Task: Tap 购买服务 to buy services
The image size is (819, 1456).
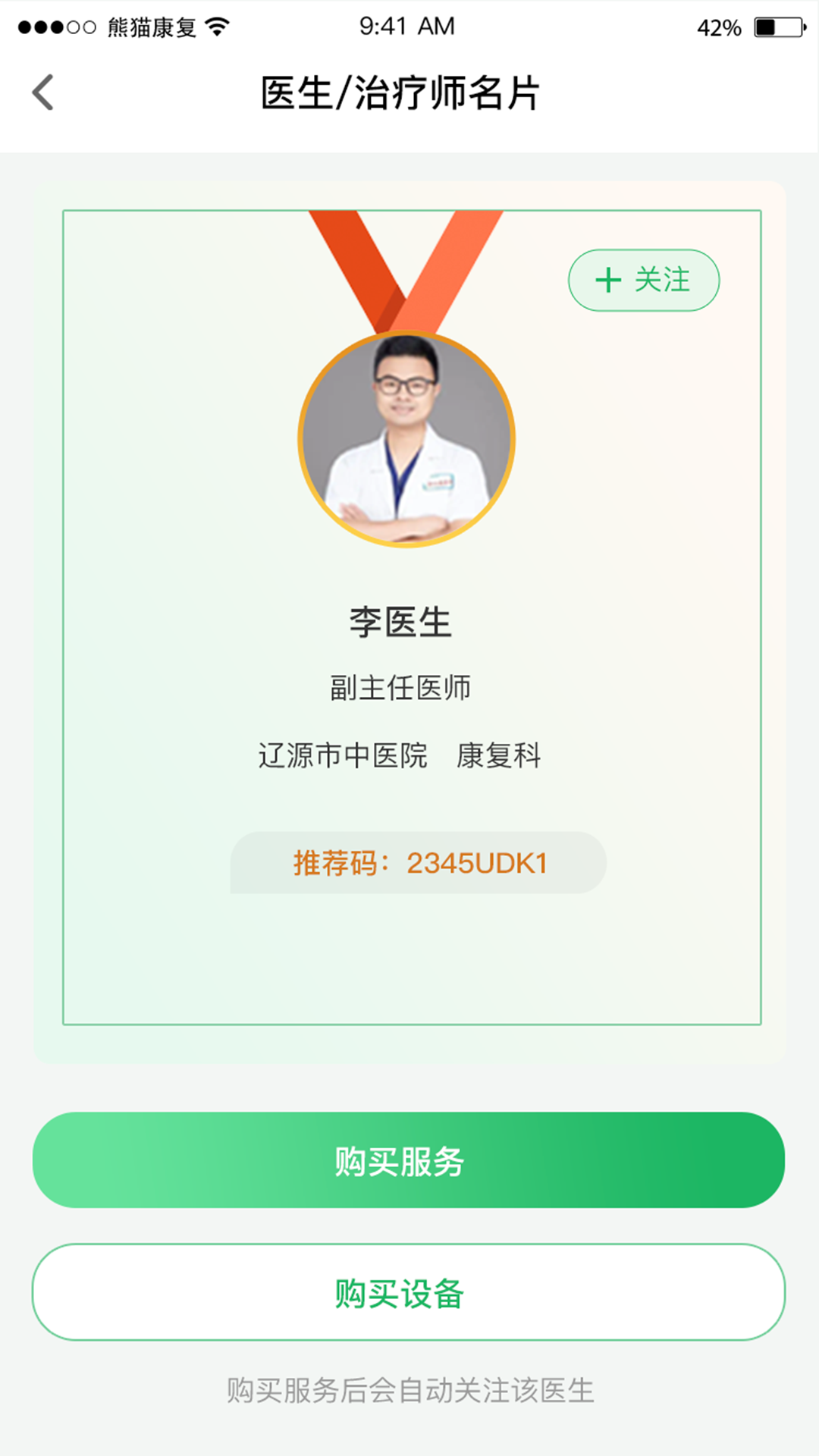Action: click(x=409, y=1162)
